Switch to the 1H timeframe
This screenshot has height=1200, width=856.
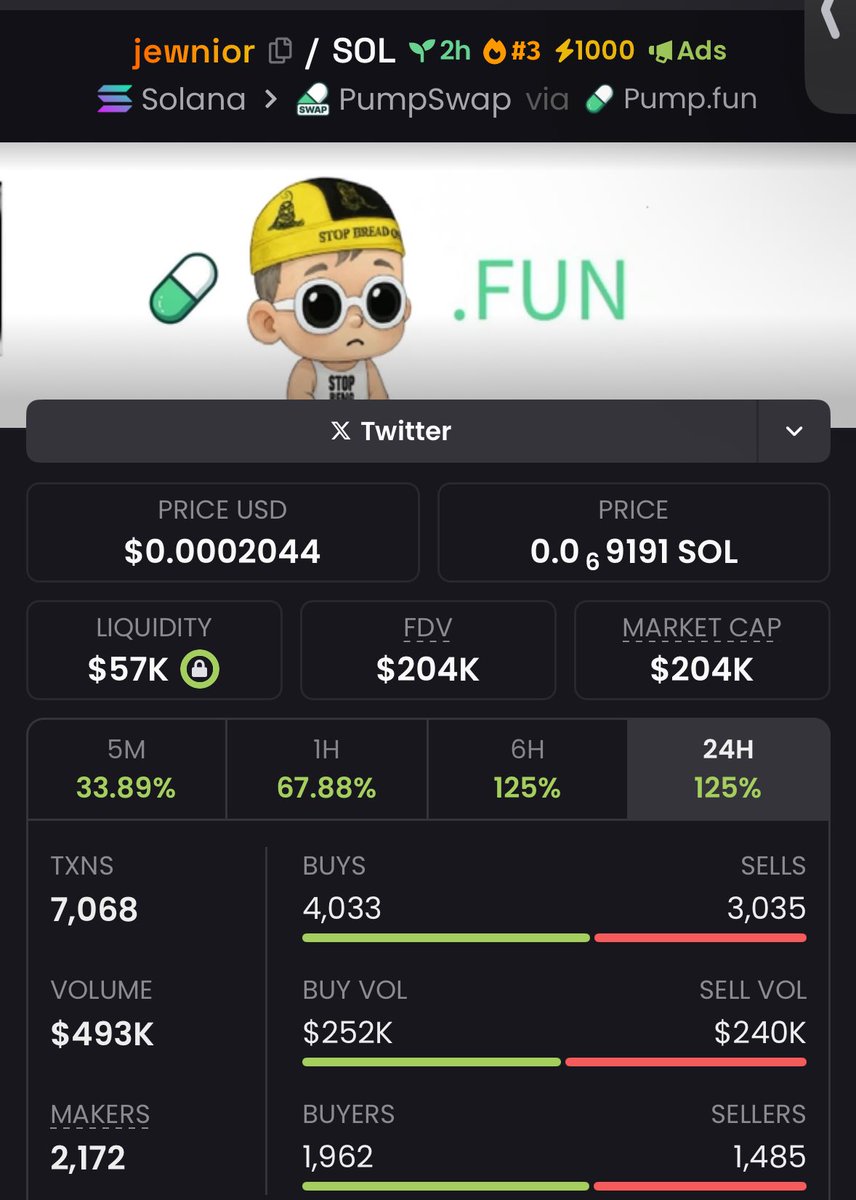click(327, 769)
